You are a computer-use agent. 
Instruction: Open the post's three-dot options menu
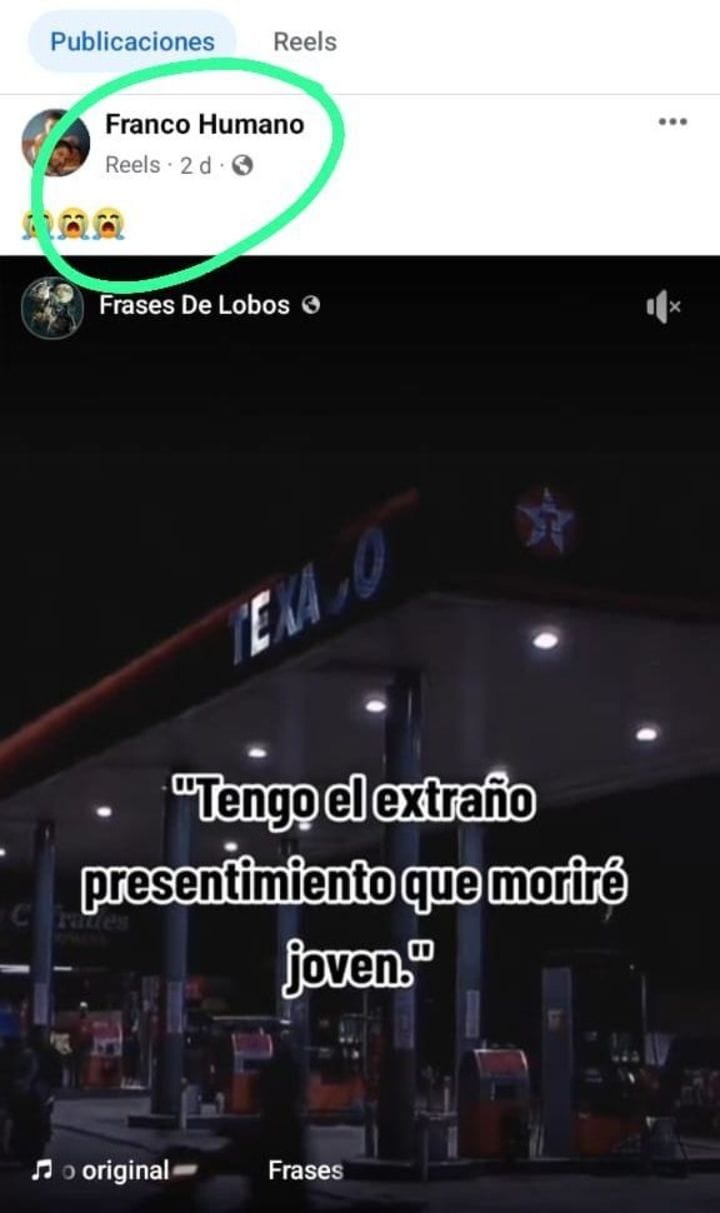click(673, 122)
